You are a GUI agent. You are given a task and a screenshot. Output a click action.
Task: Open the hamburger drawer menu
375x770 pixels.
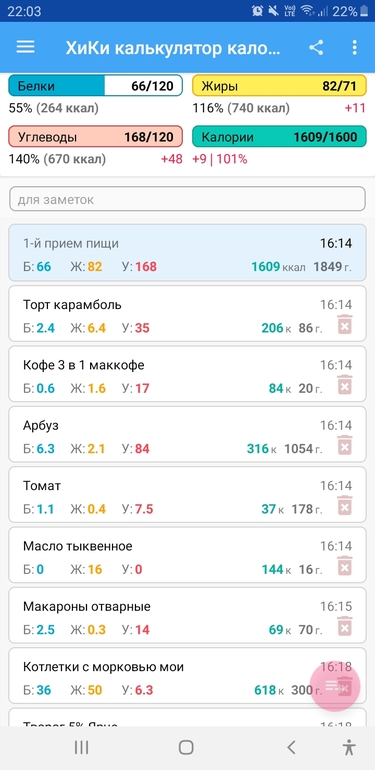[26, 48]
